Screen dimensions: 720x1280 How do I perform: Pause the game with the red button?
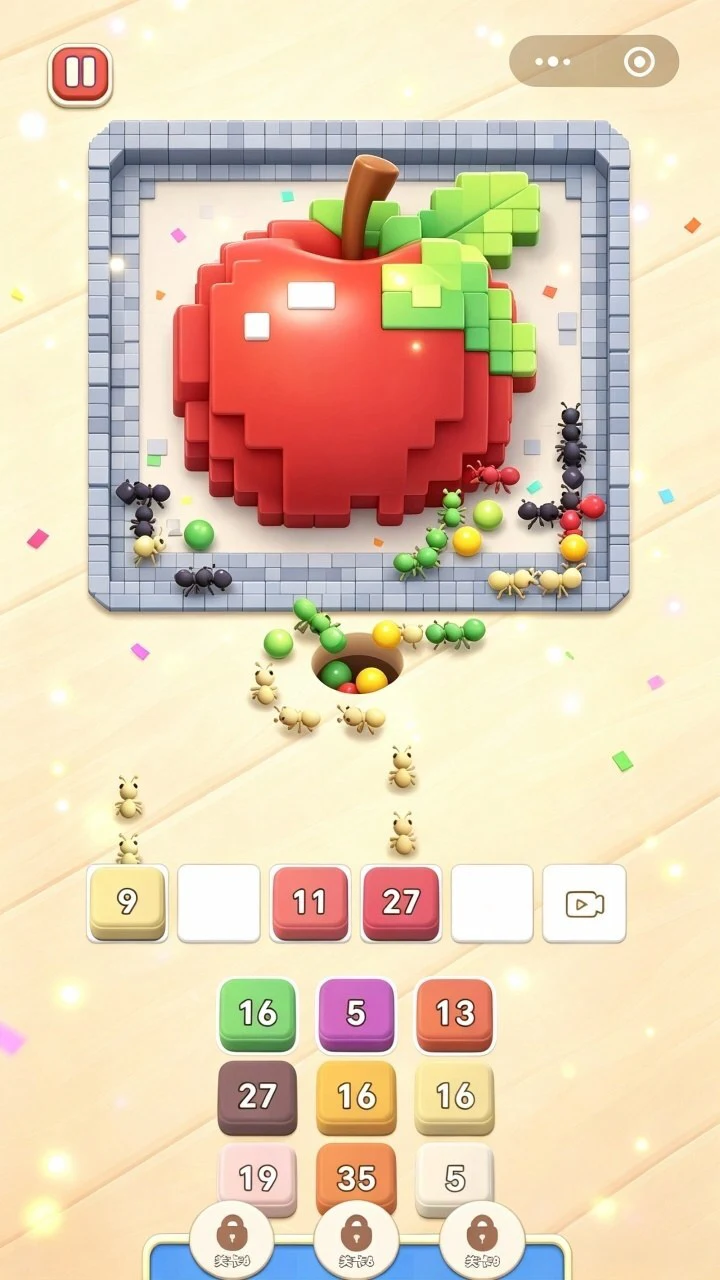point(80,74)
